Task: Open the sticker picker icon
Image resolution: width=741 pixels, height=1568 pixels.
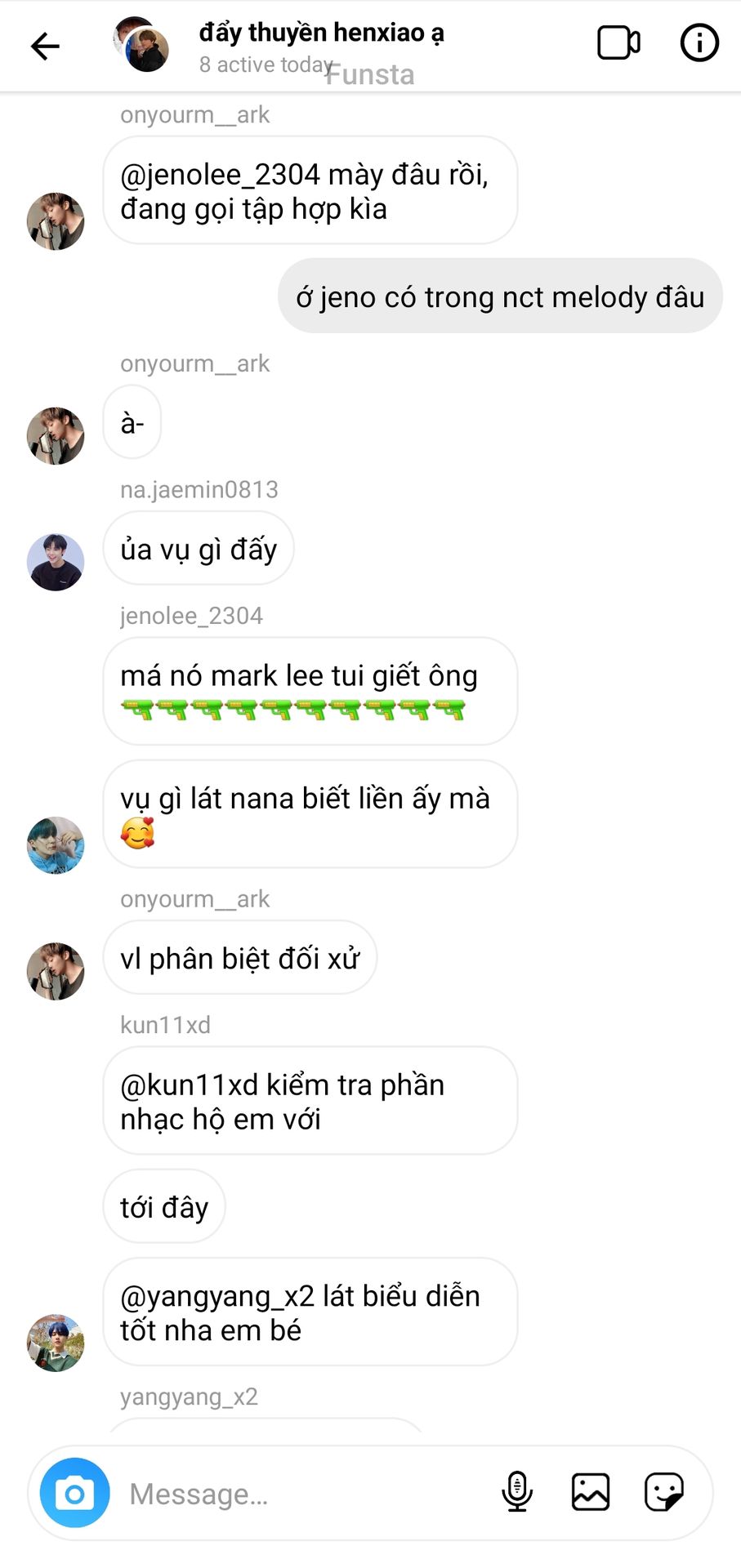Action: pyautogui.click(x=664, y=1492)
